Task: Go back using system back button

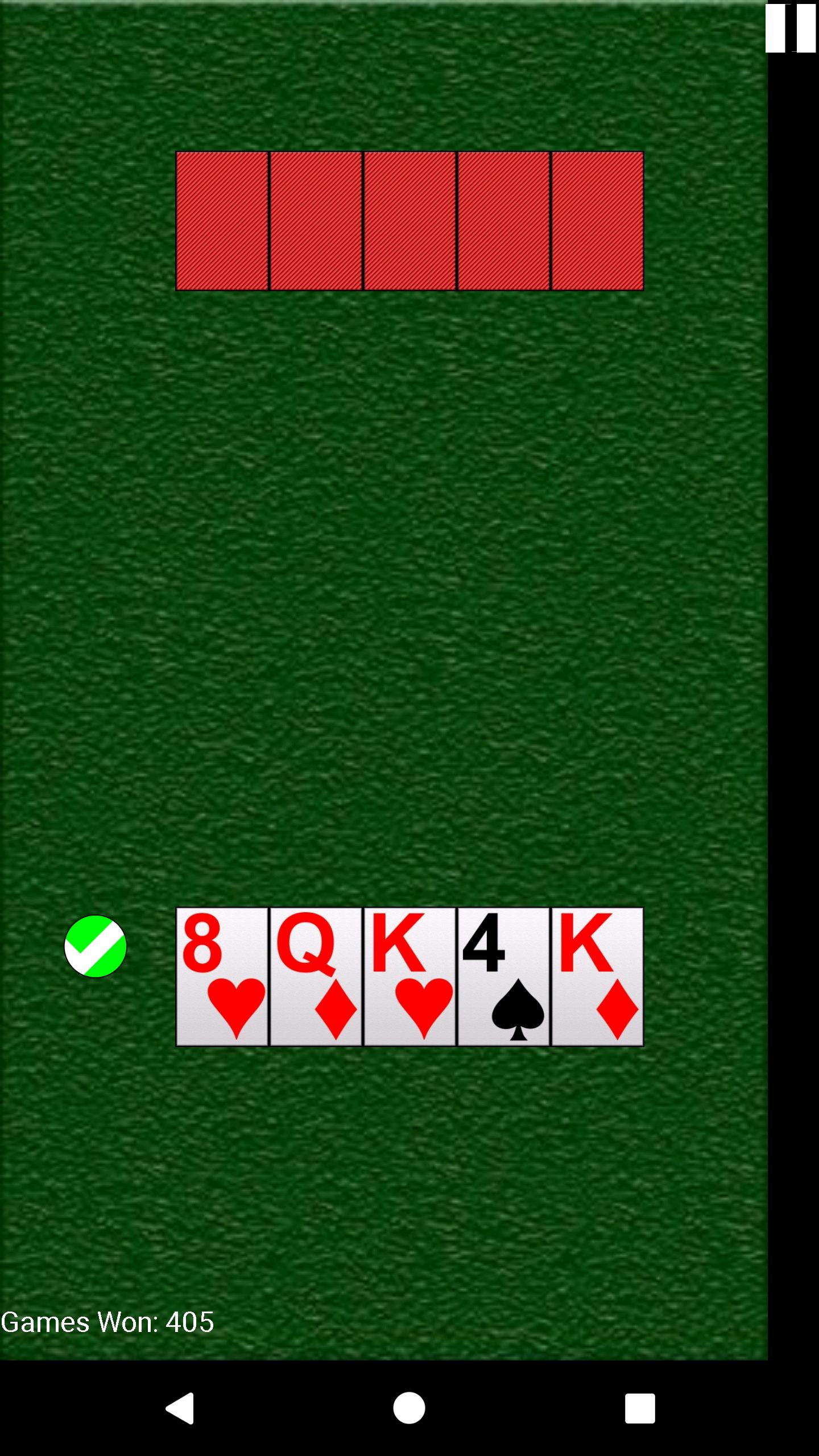Action: (x=180, y=1408)
